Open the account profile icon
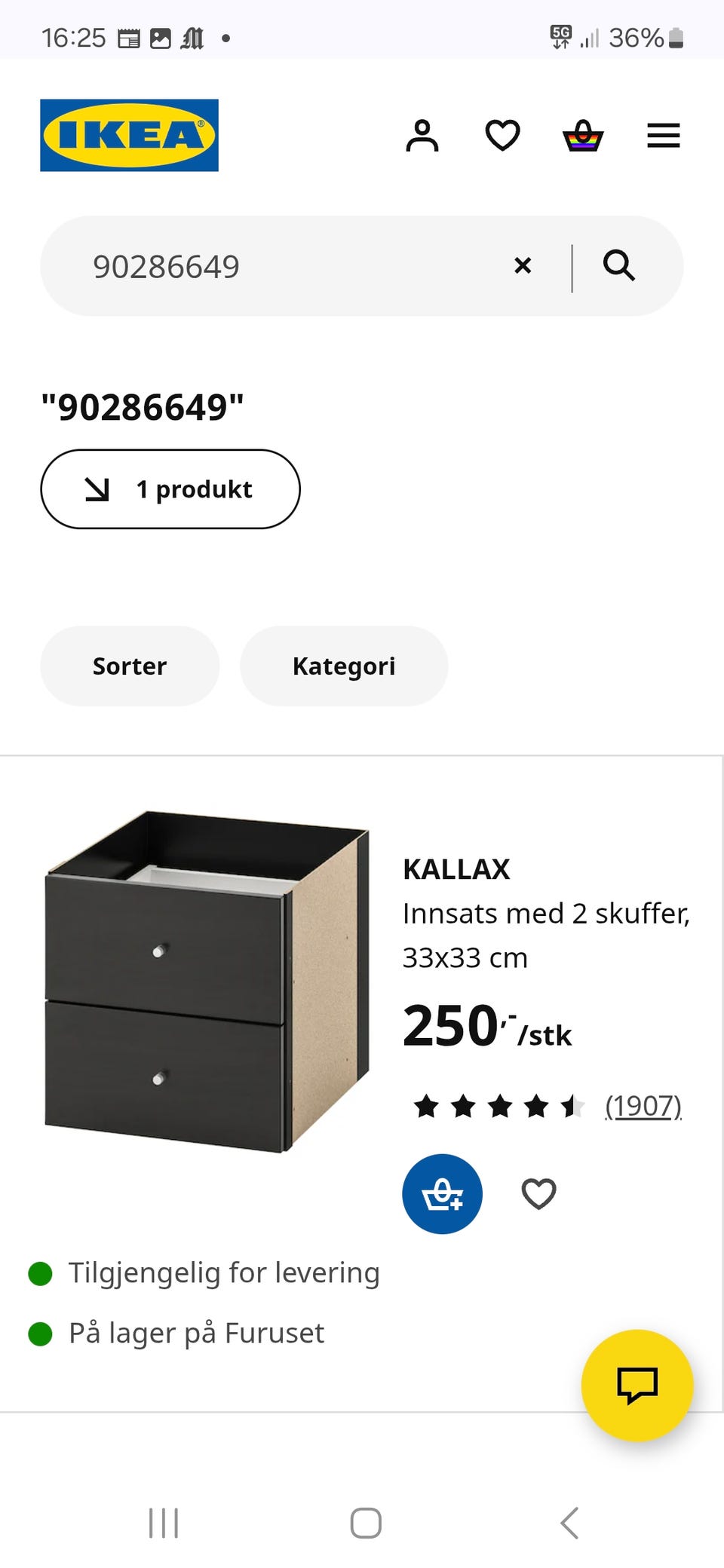The width and height of the screenshot is (724, 1568). click(423, 135)
